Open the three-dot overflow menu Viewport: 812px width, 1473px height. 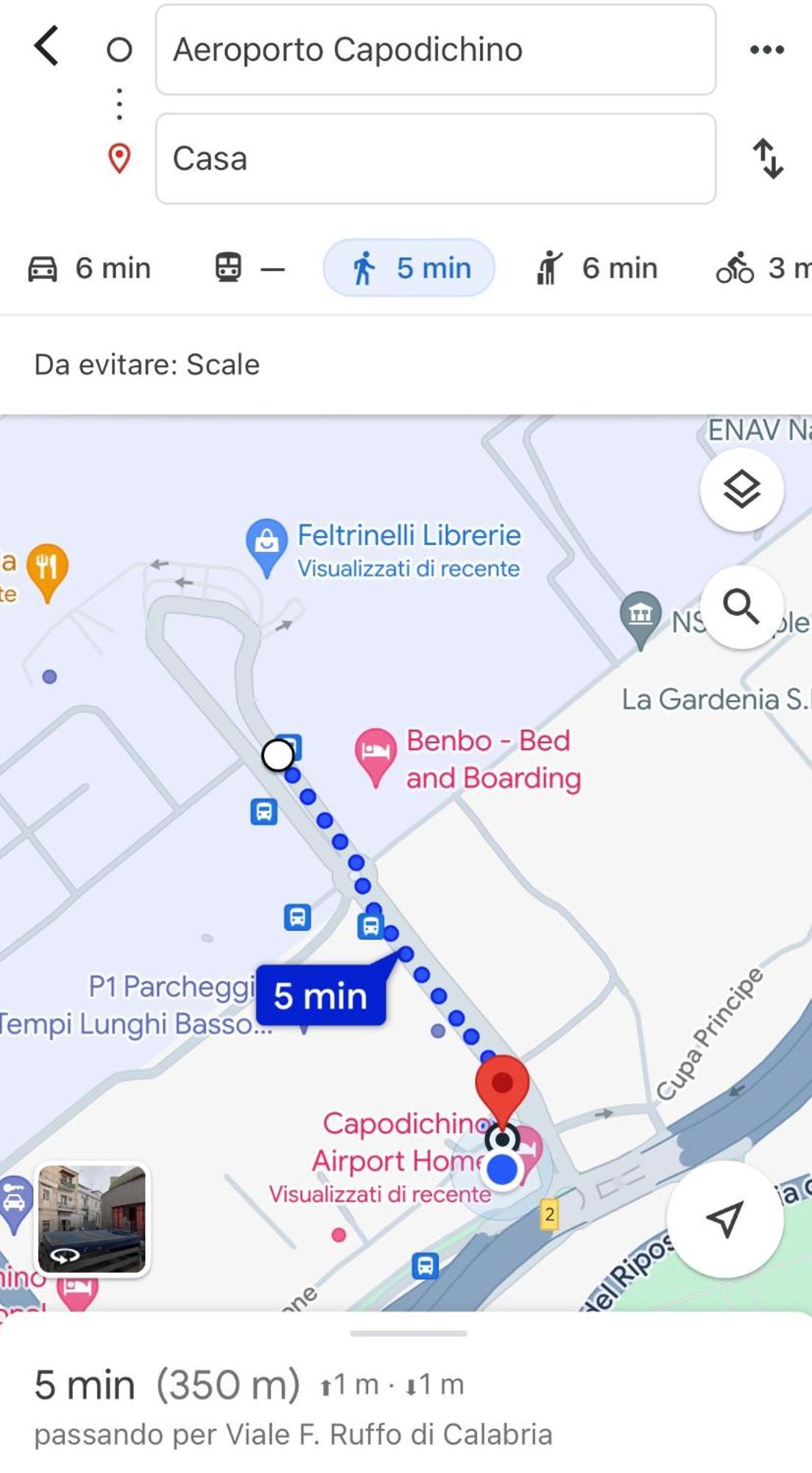[x=766, y=50]
